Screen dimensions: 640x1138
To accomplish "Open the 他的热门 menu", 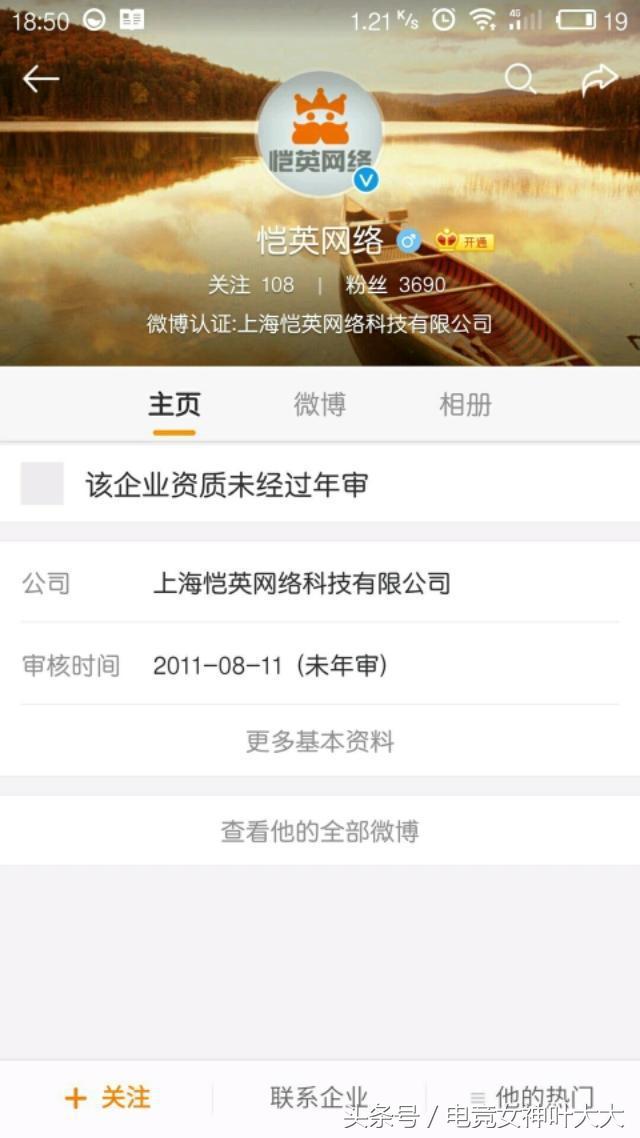I will coord(533,1098).
